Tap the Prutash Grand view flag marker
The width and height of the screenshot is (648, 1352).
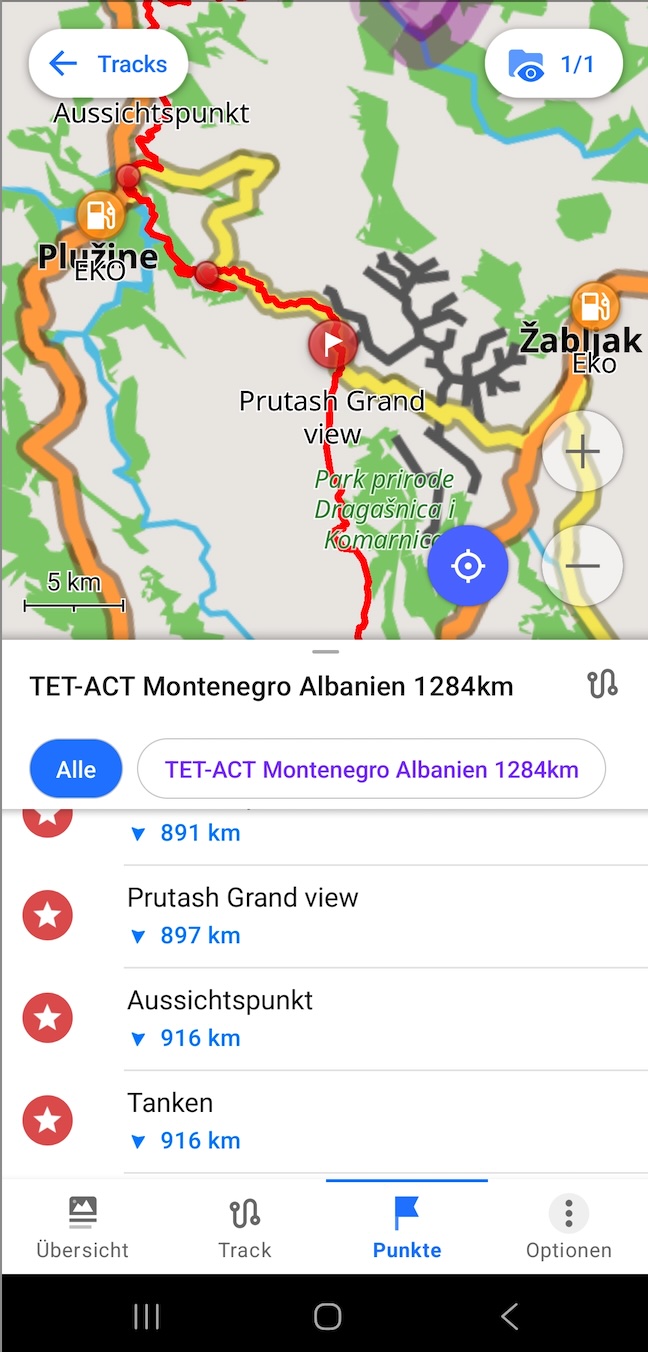click(x=333, y=345)
